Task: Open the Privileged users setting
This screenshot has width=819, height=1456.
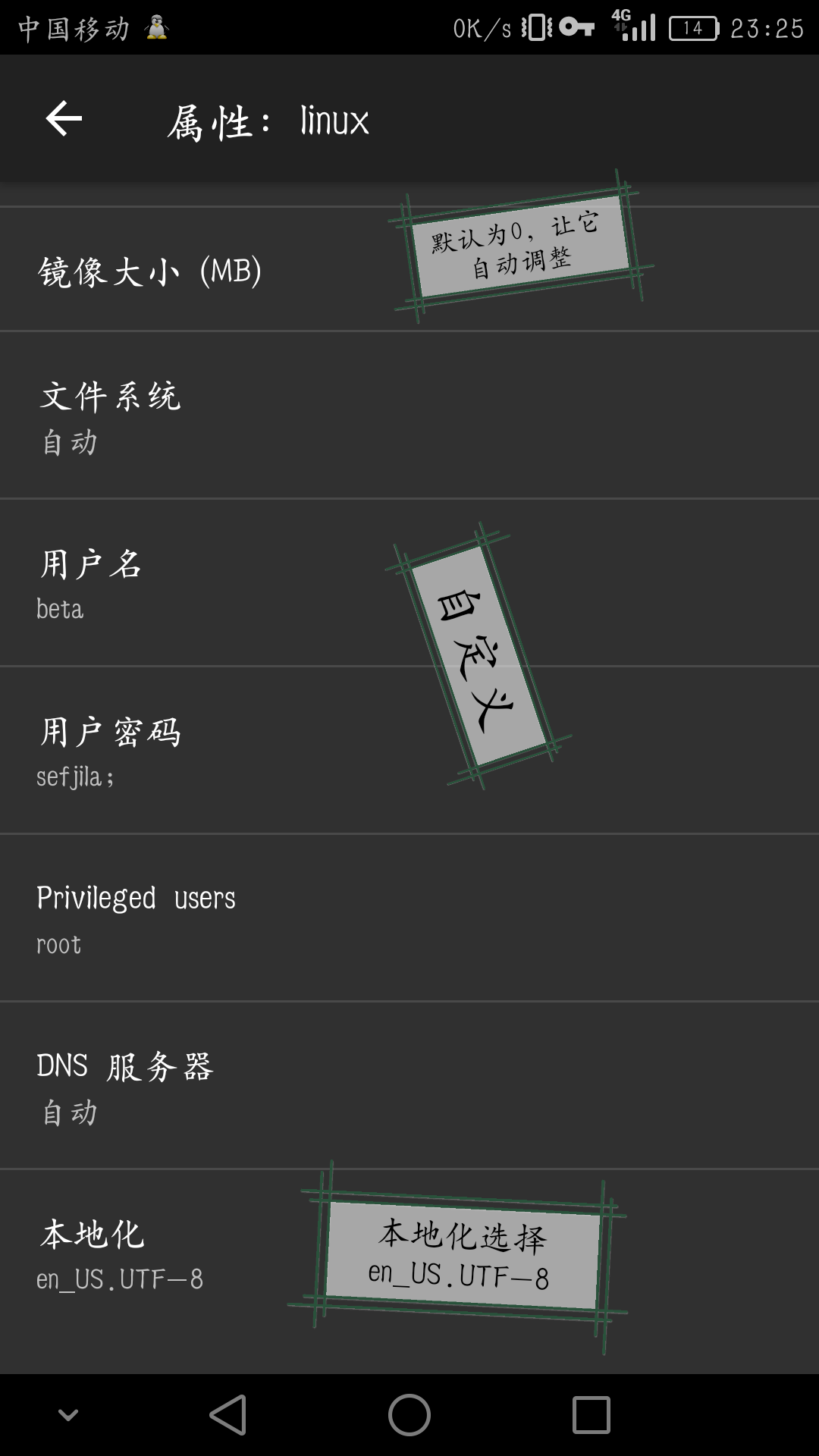Action: pyautogui.click(x=136, y=918)
